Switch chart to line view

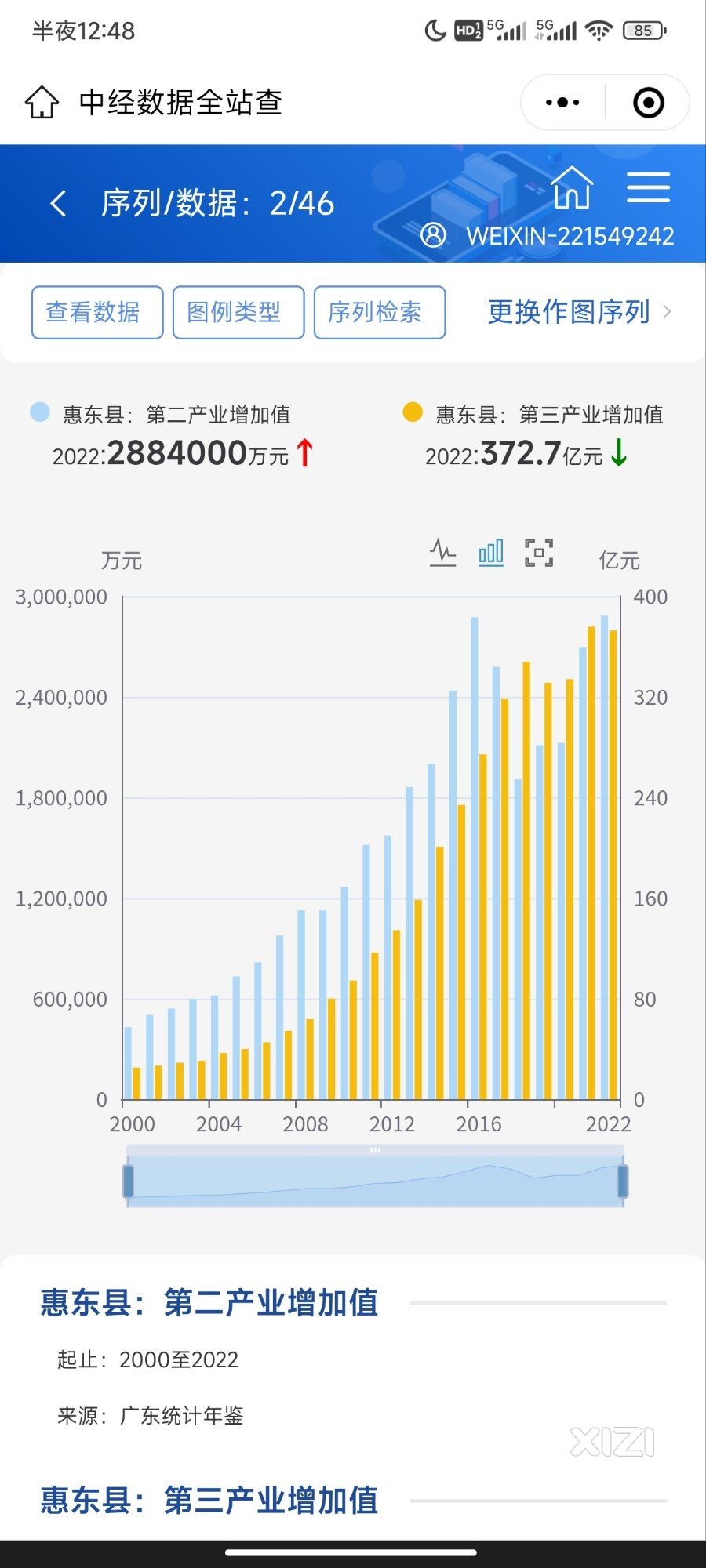coord(443,553)
